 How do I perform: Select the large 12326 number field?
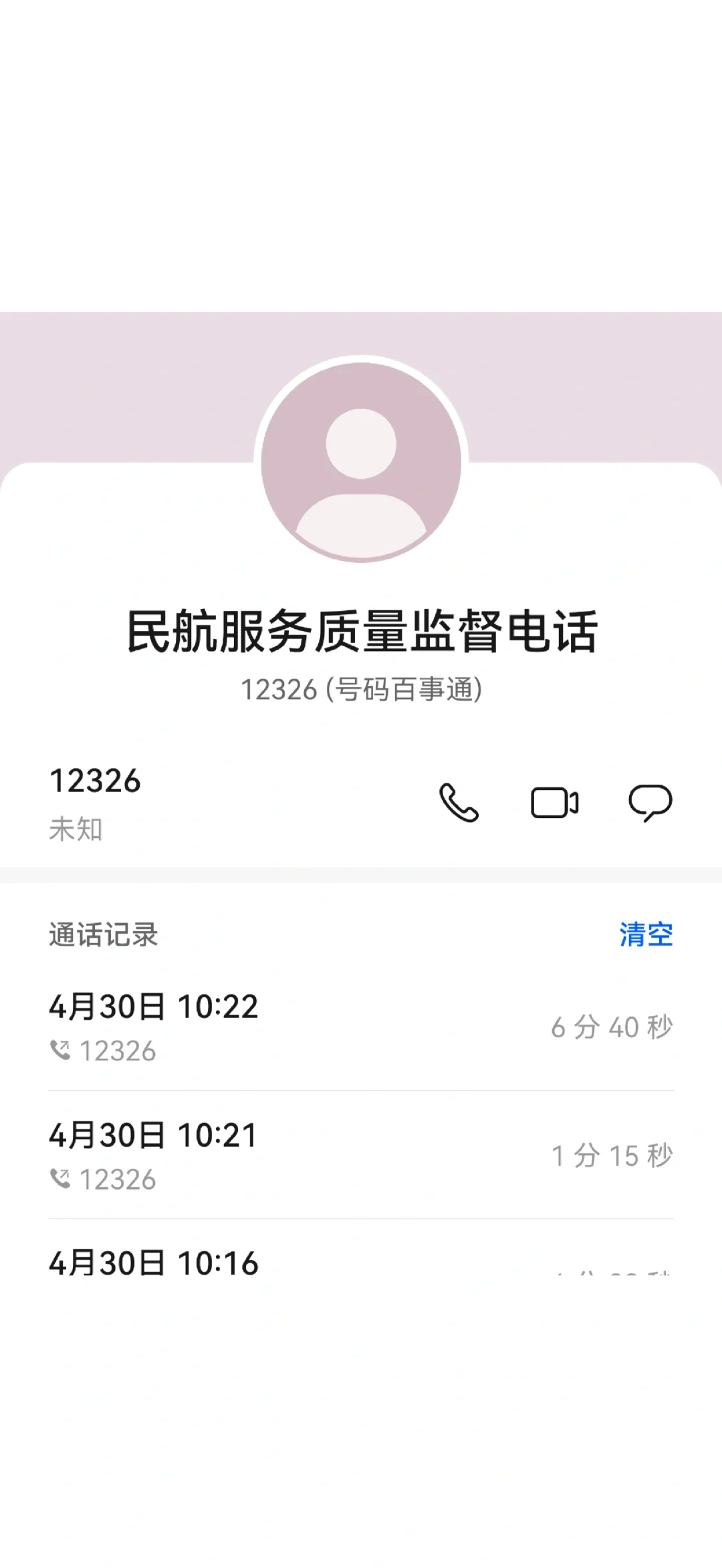coord(94,782)
